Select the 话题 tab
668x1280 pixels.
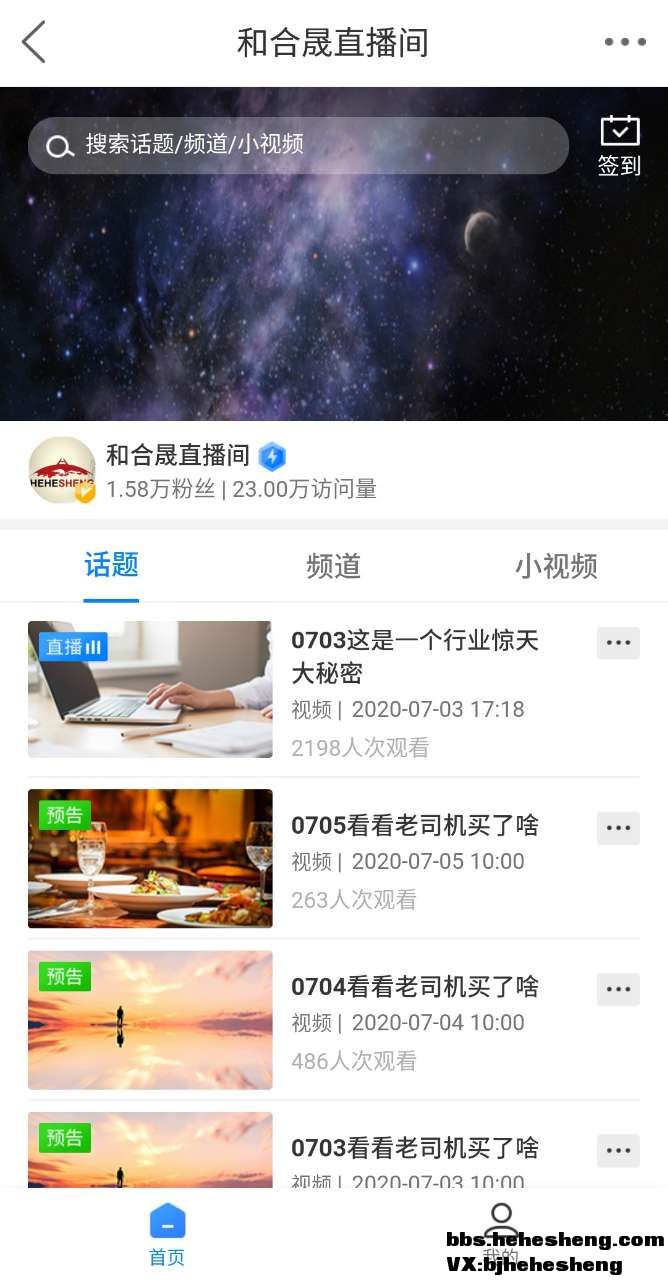[x=111, y=566]
